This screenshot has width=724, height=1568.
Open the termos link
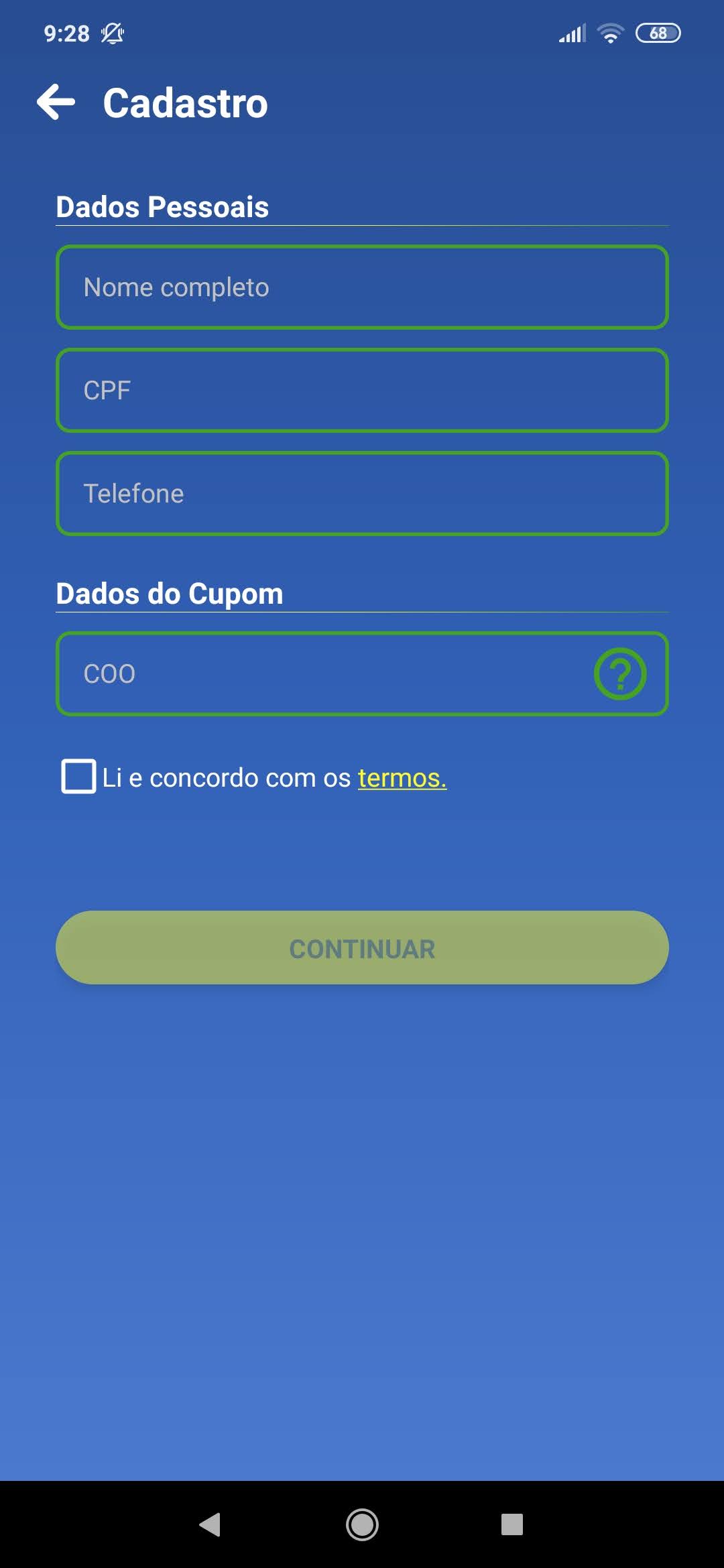[402, 778]
